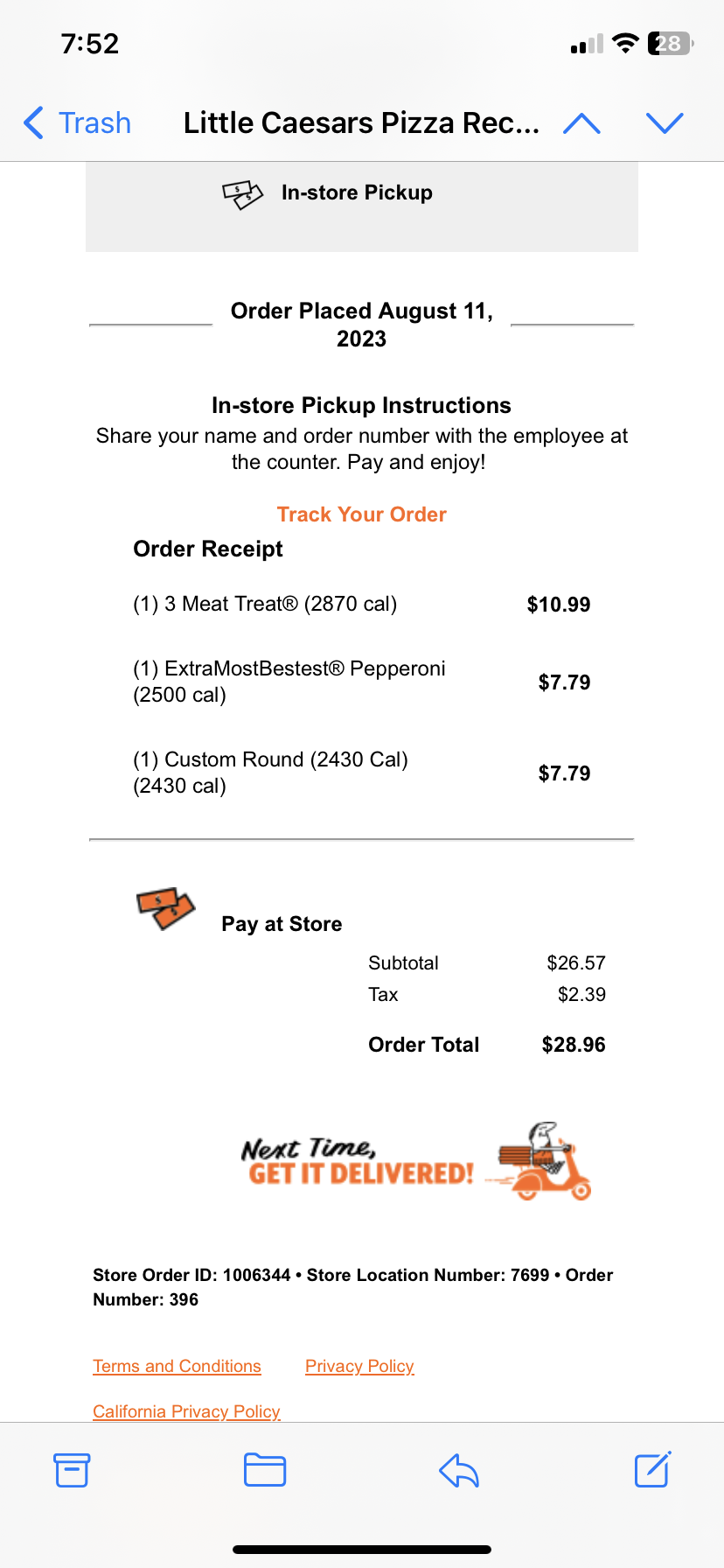Go back to the Trash mailbox

click(79, 123)
